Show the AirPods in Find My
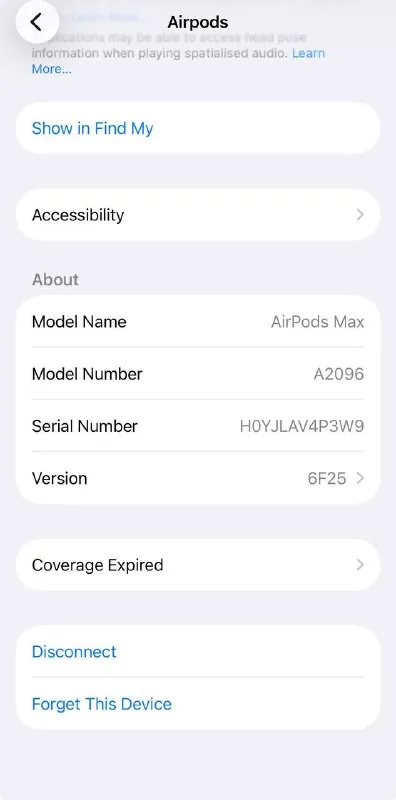 [x=198, y=128]
